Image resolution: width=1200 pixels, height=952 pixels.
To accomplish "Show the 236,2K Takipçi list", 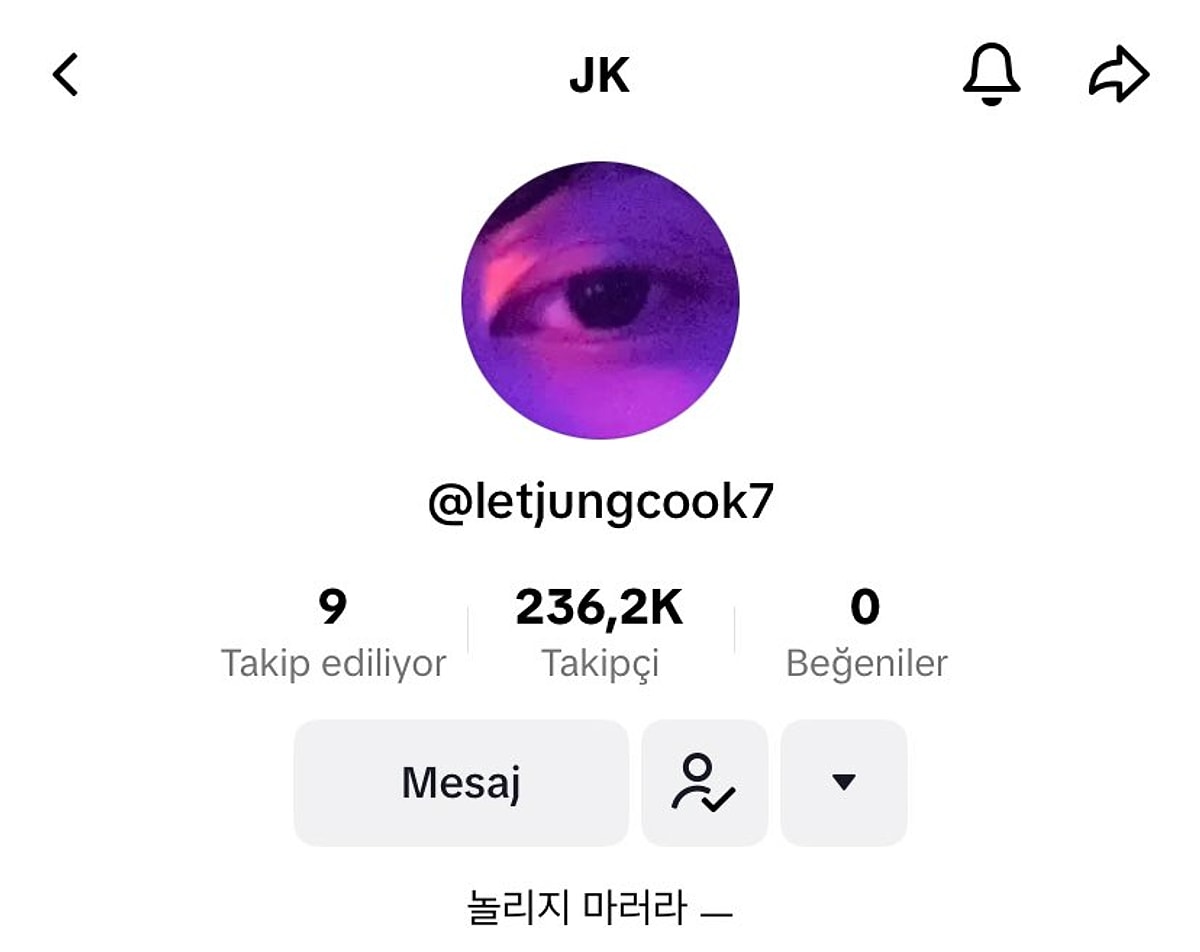I will click(600, 634).
